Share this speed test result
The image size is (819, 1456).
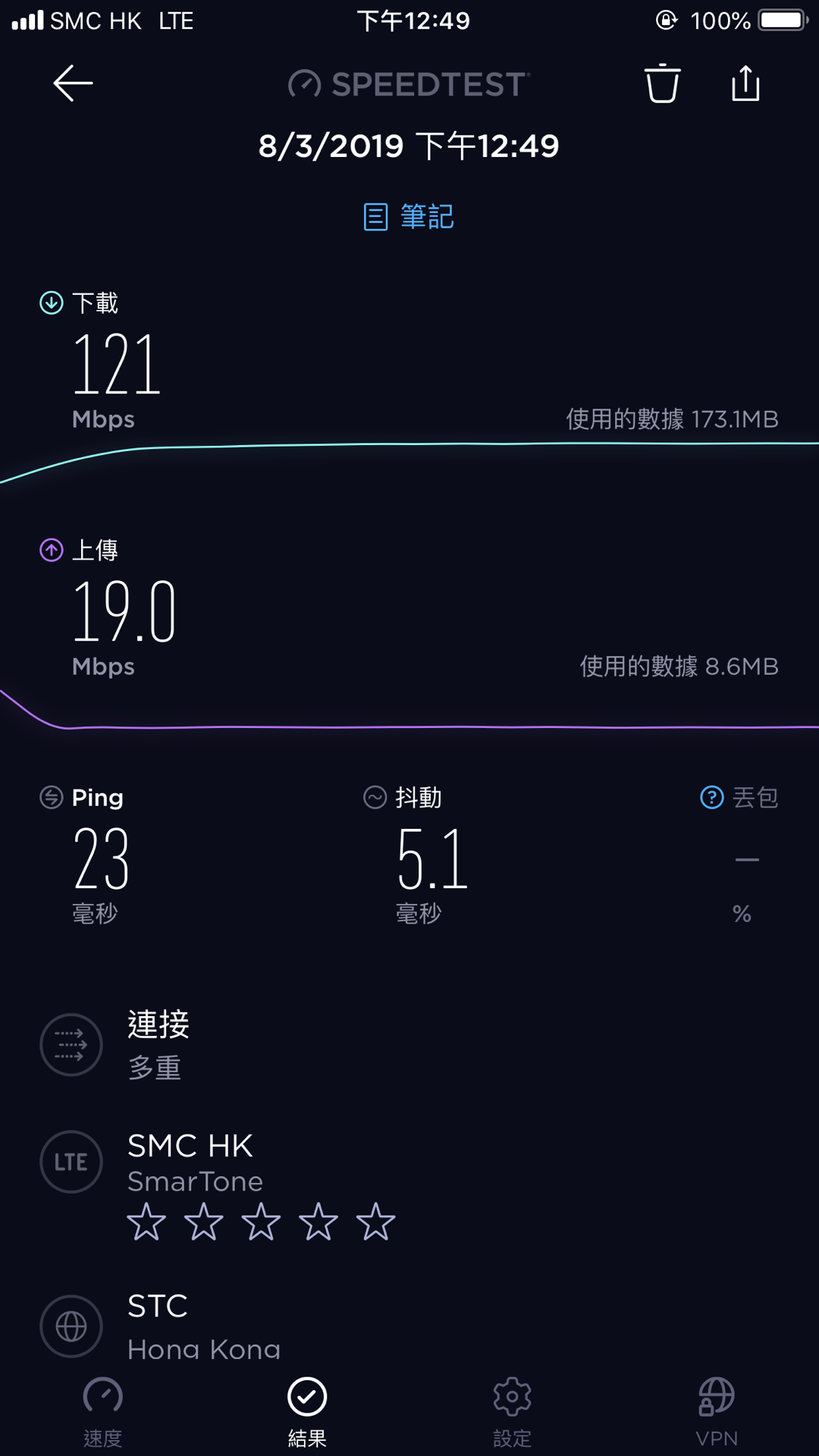coord(745,83)
